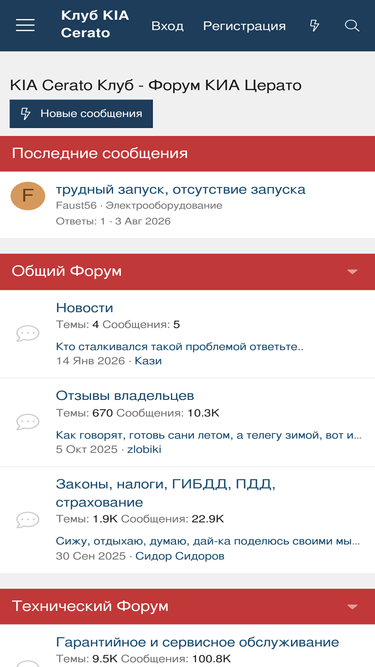Open Гарантийное и сервисное обслуживание forum
This screenshot has height=667, width=375.
pyautogui.click(x=197, y=642)
